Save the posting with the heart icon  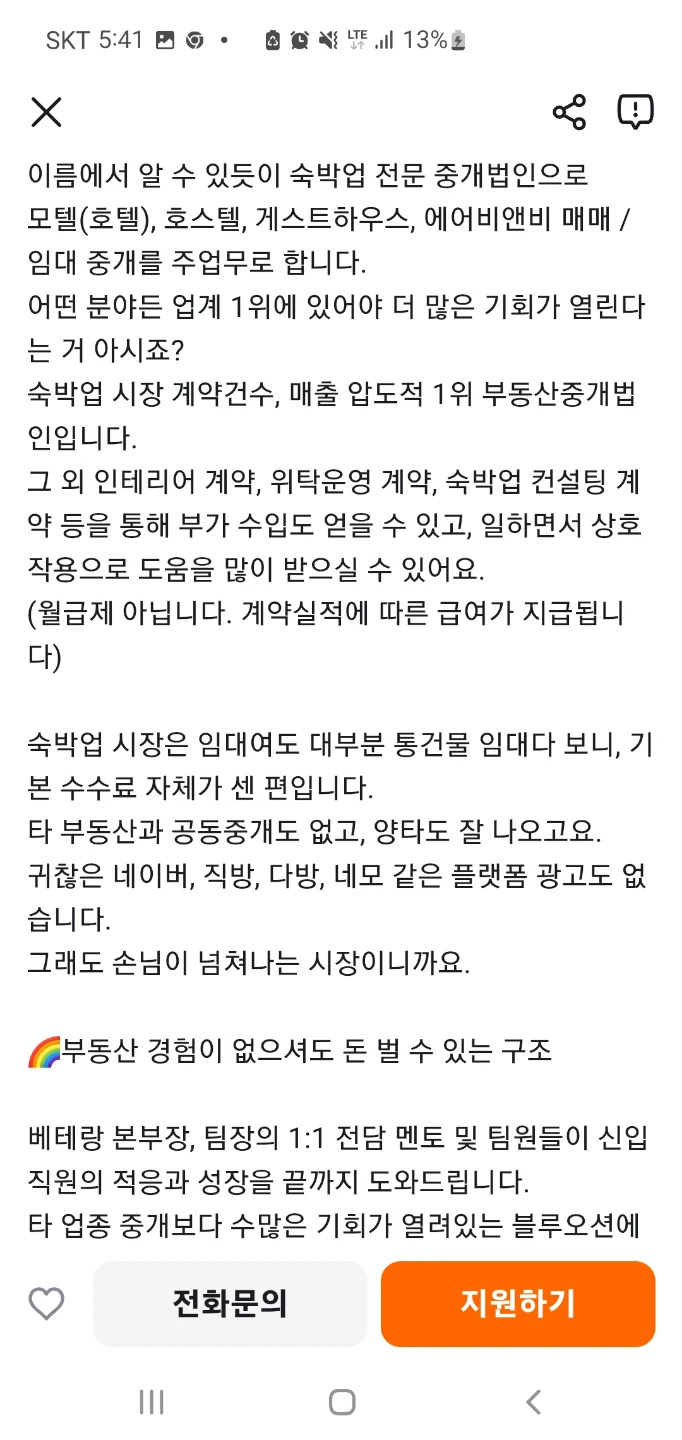point(46,1303)
